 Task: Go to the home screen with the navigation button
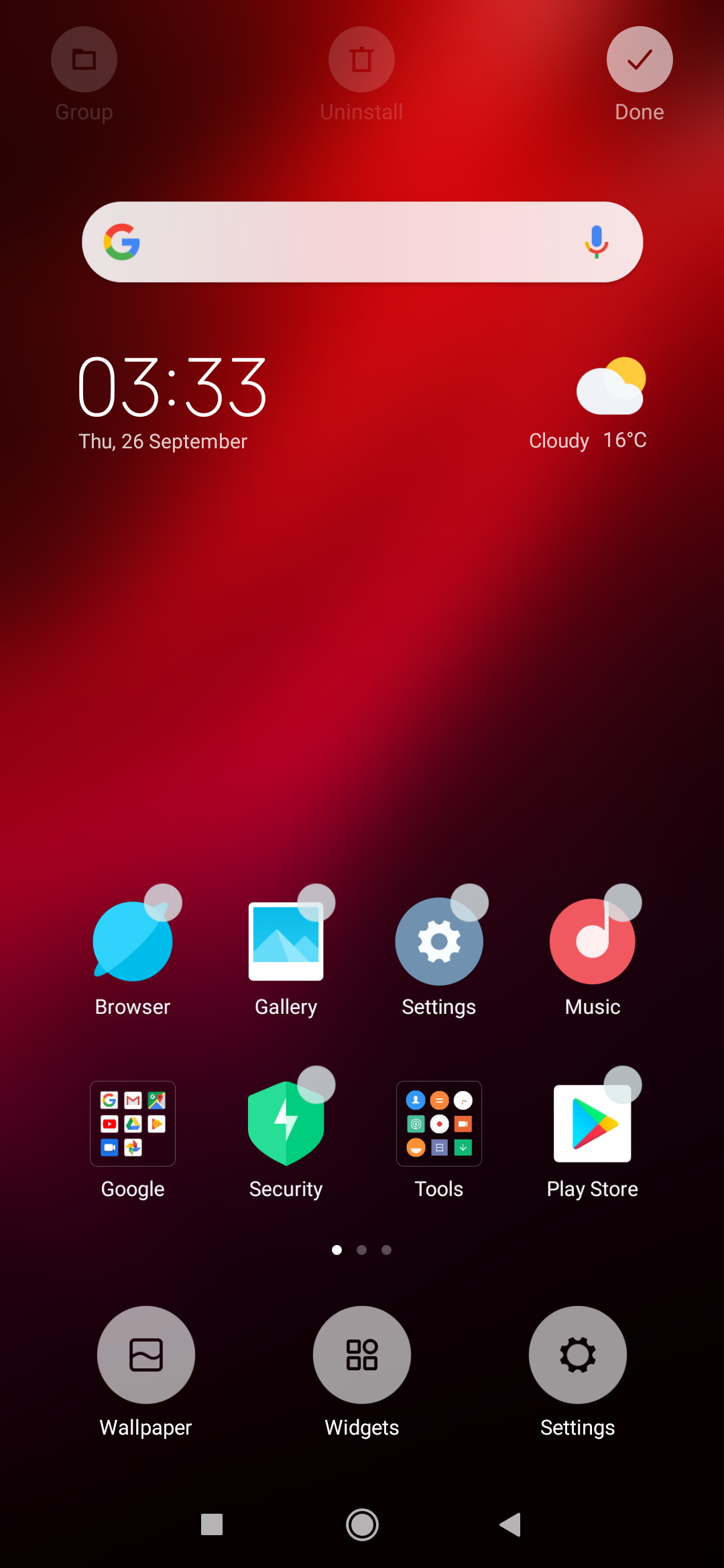(362, 1524)
